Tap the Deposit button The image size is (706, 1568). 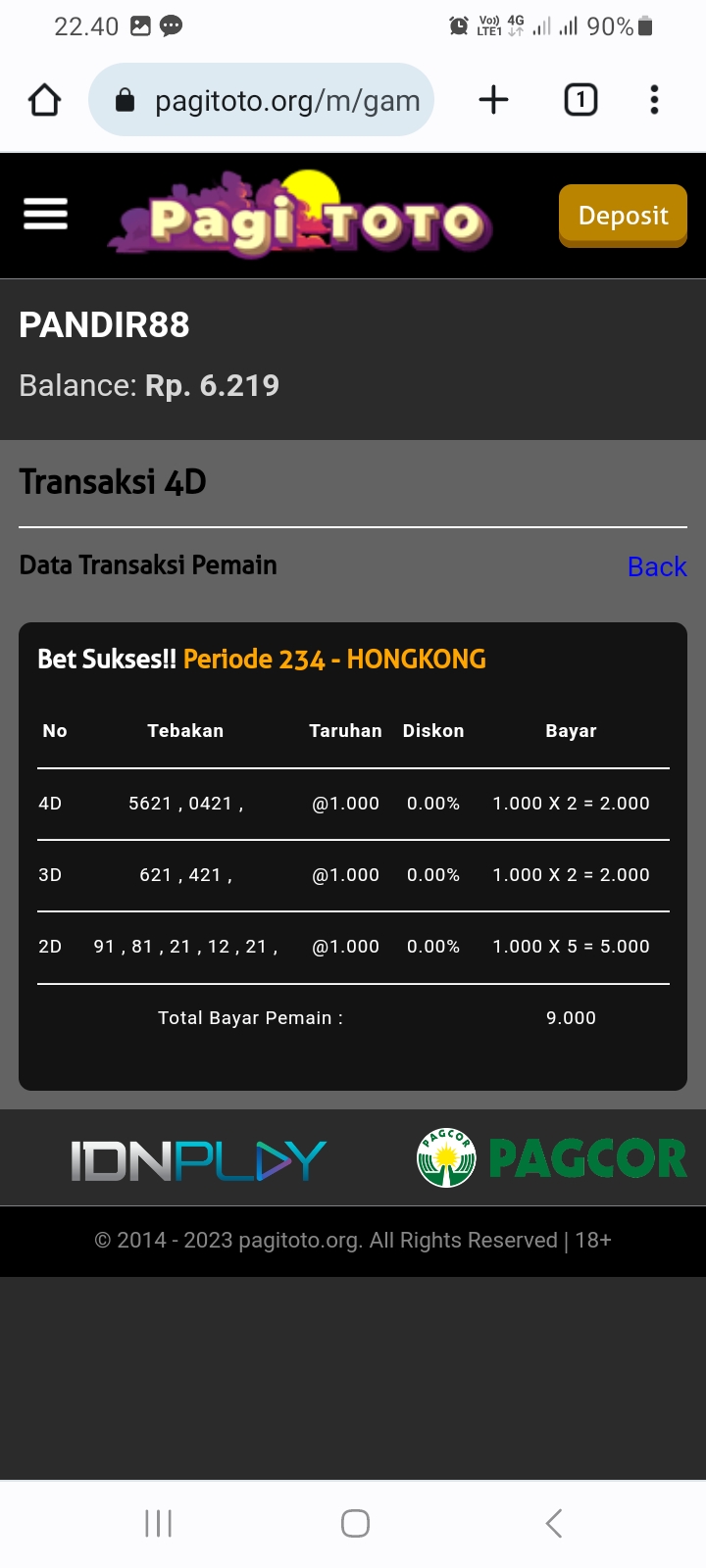[623, 216]
